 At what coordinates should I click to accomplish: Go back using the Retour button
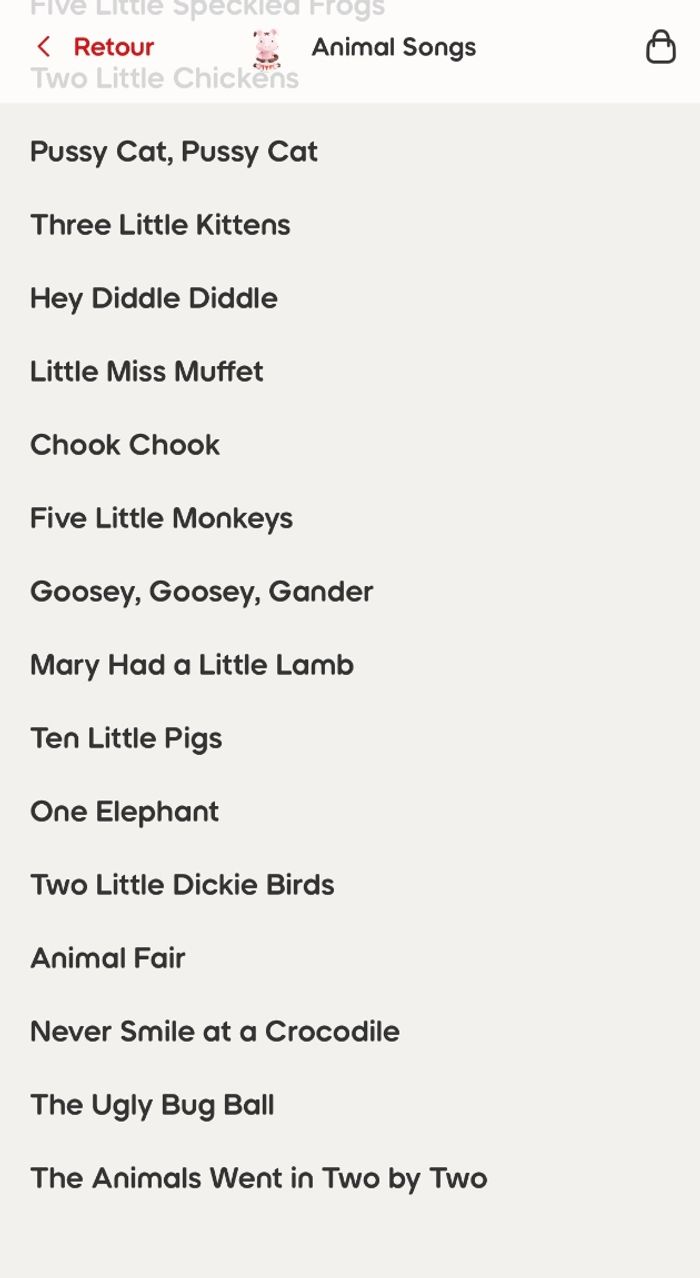pos(96,47)
